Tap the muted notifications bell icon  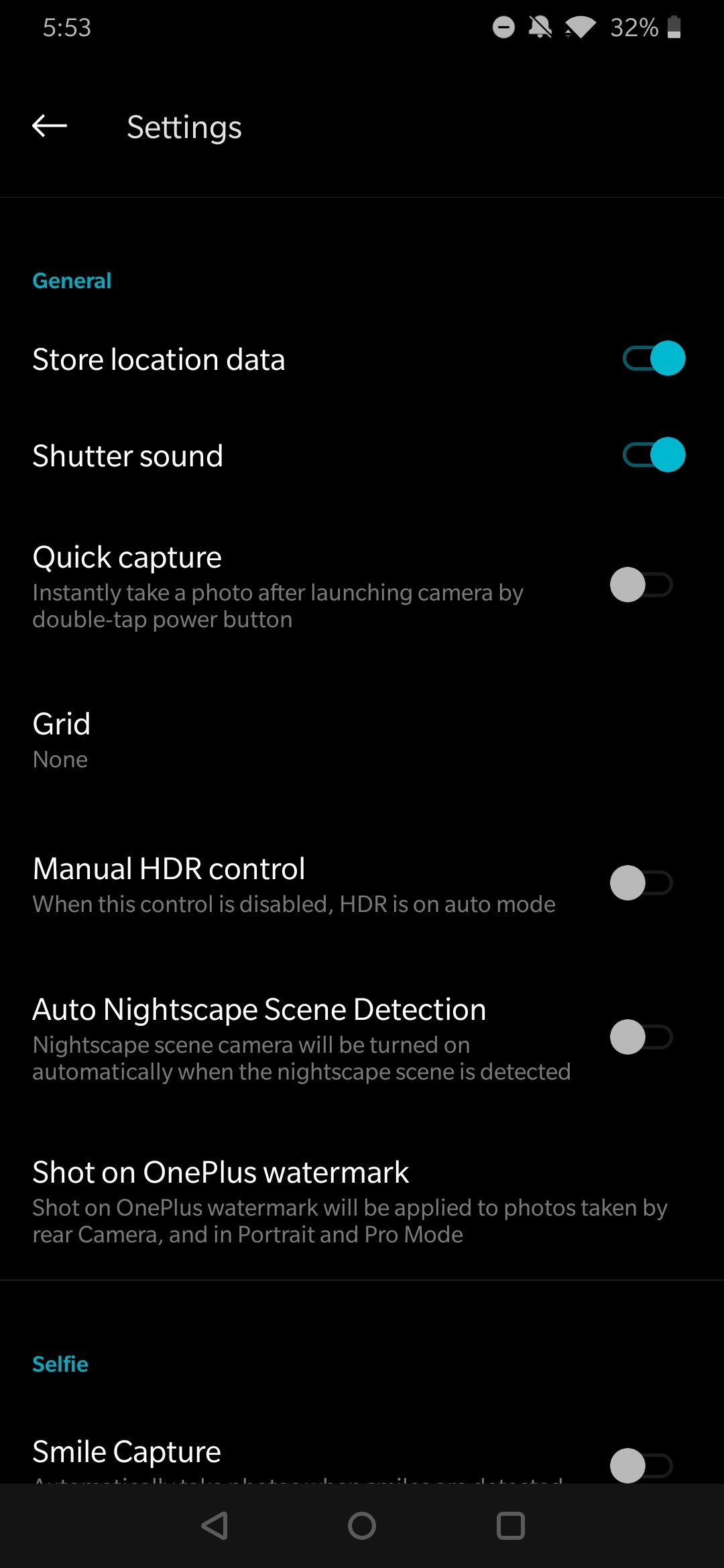click(541, 27)
